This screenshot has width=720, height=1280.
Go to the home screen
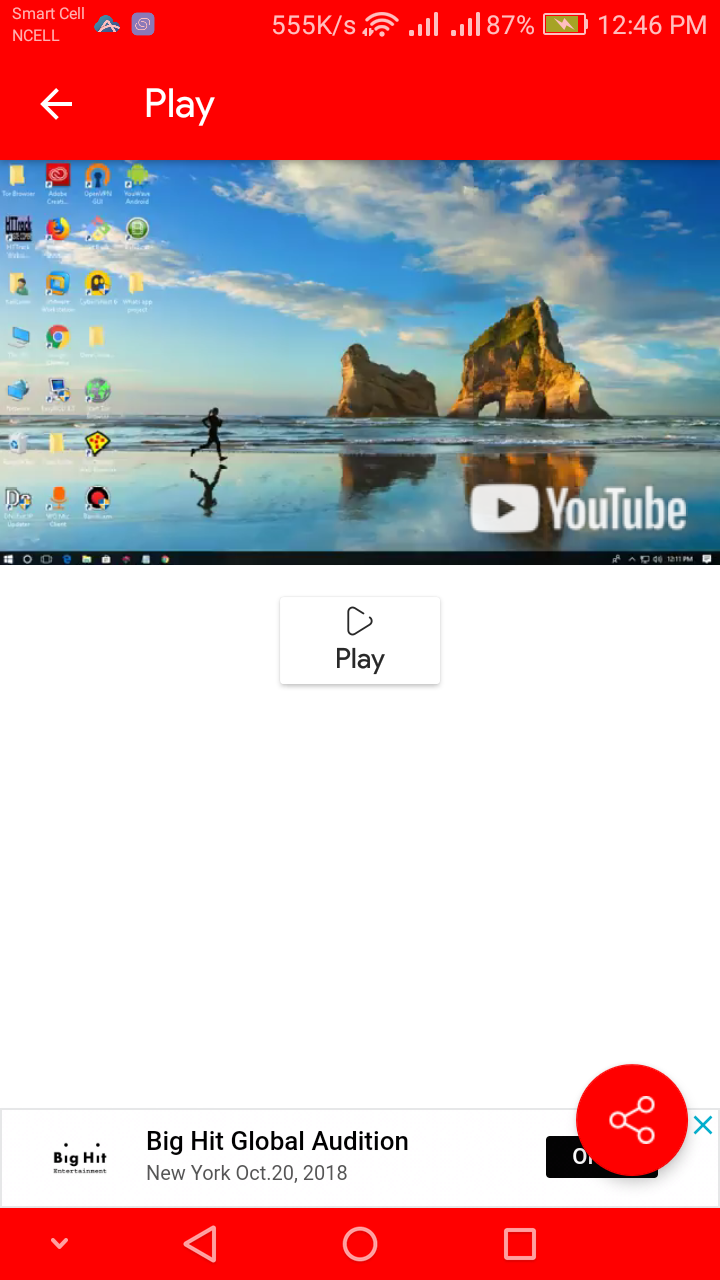[x=360, y=1244]
